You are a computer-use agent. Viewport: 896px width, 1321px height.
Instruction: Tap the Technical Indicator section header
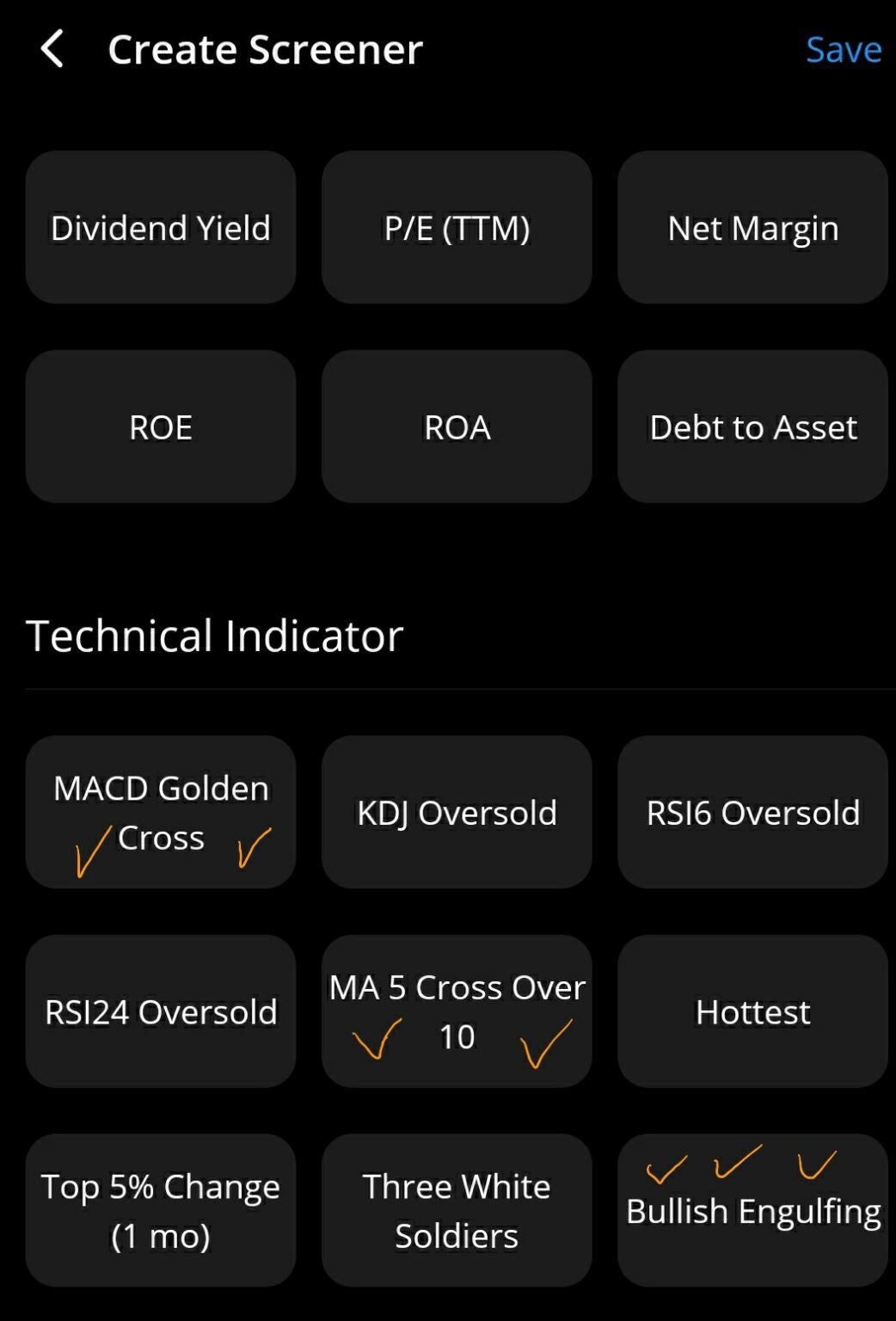coord(215,635)
